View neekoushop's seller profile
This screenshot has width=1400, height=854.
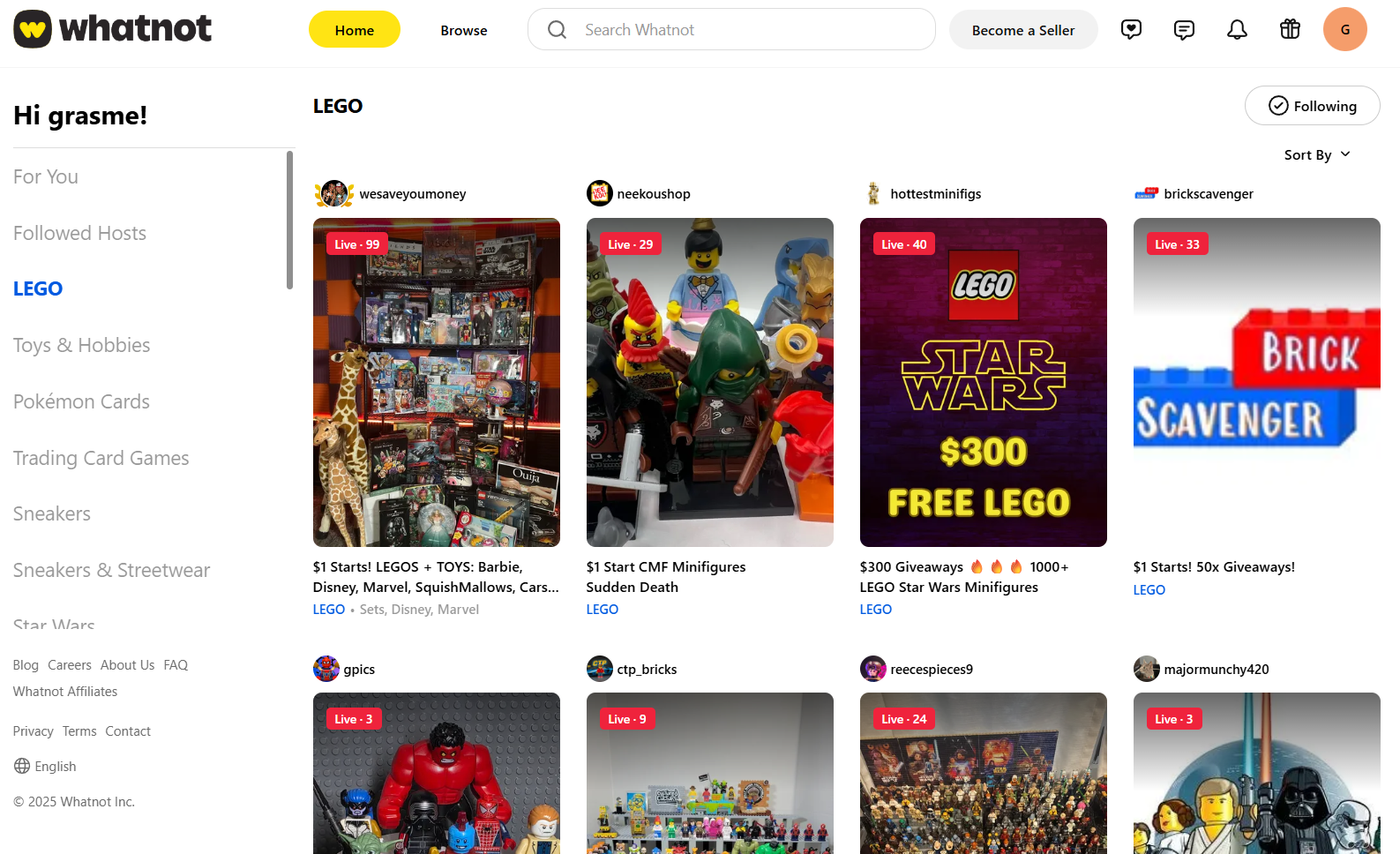(x=653, y=194)
